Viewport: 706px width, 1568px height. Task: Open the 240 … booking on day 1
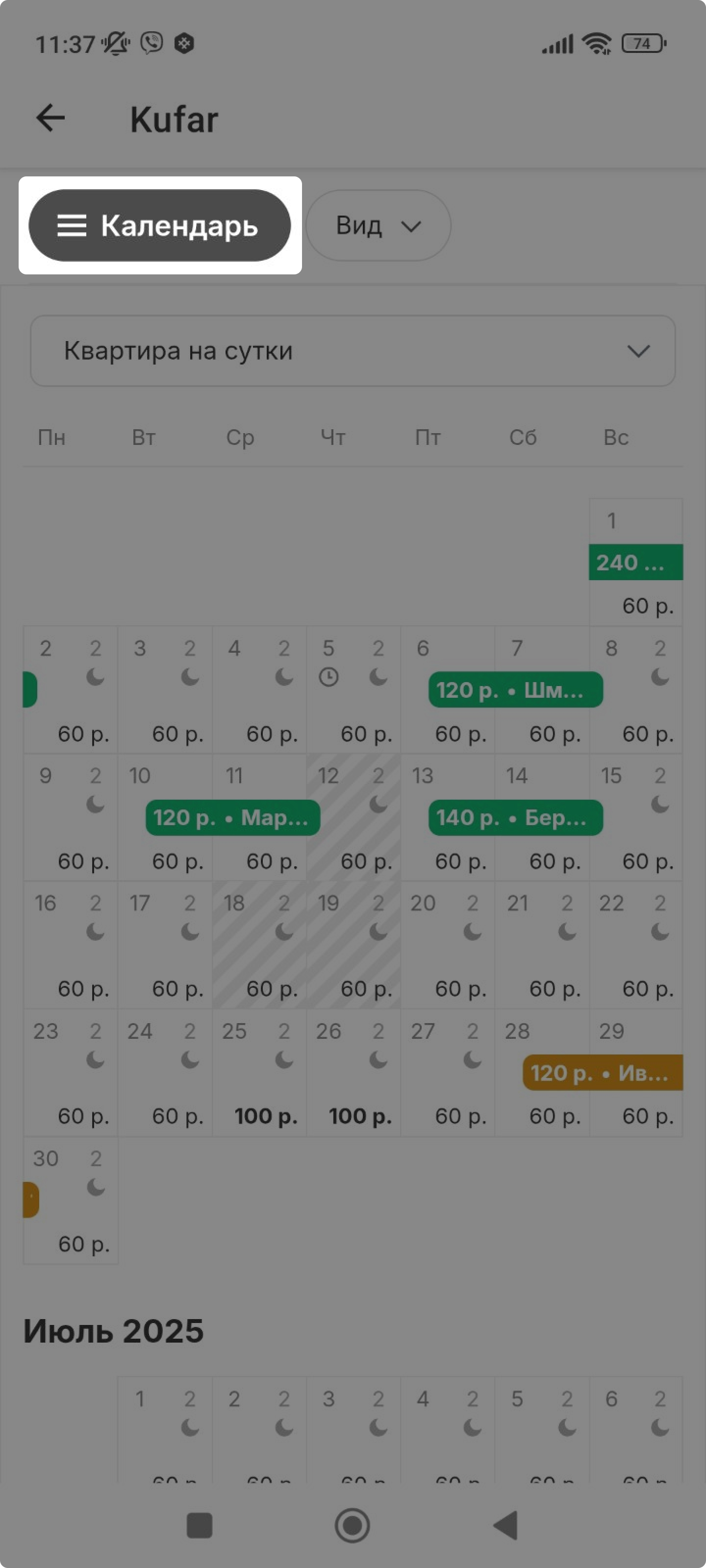635,563
